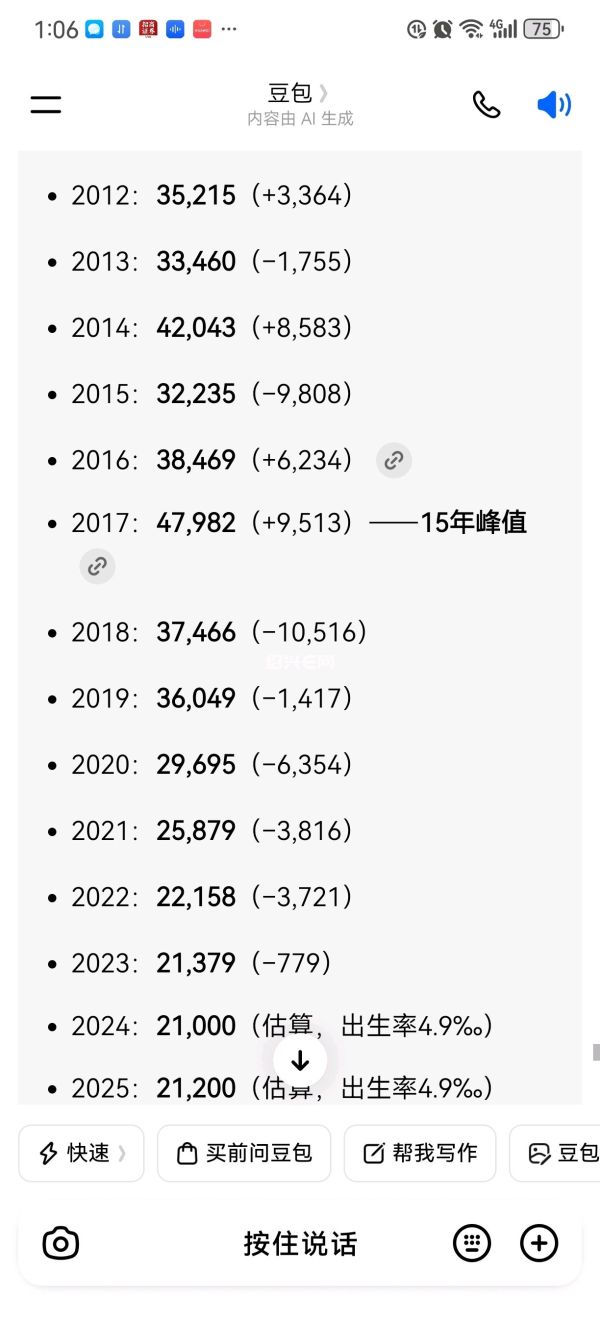Open the source link next to 2016

(394, 460)
